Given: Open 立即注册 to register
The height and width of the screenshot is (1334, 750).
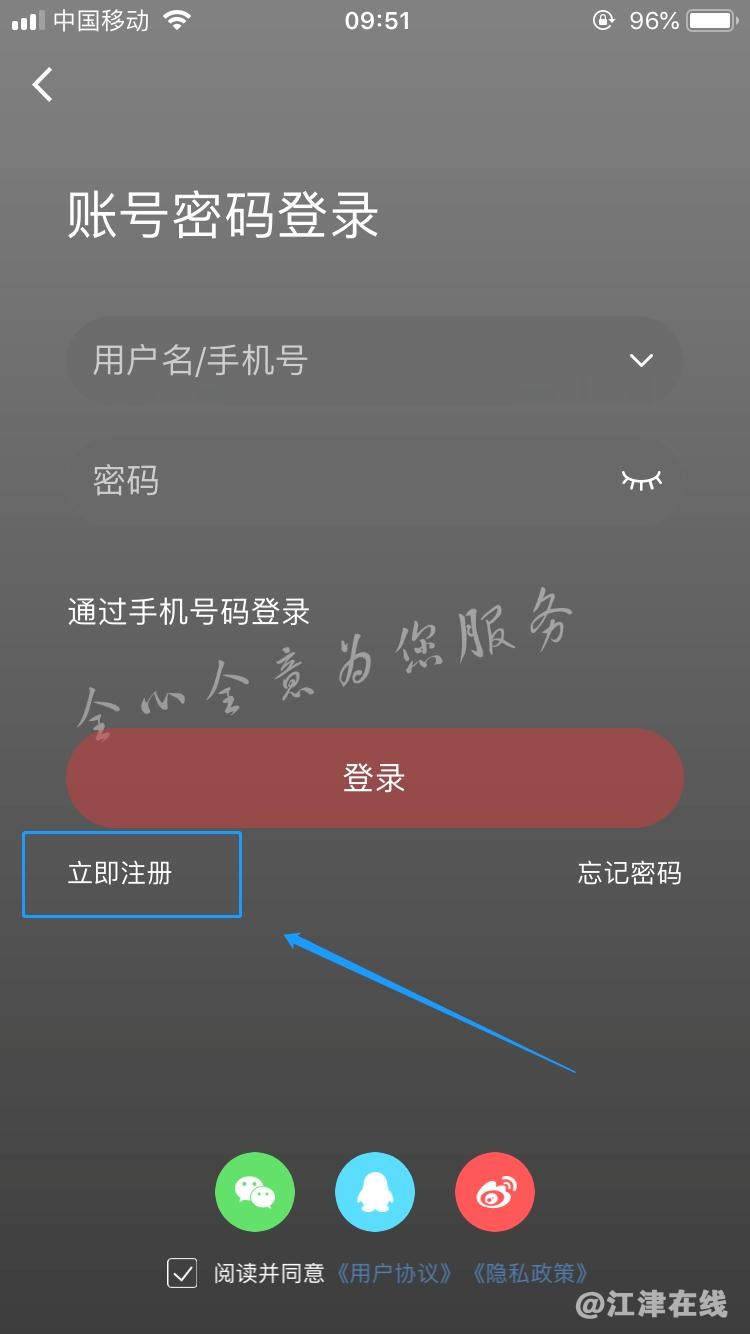Looking at the screenshot, I should click(x=120, y=873).
